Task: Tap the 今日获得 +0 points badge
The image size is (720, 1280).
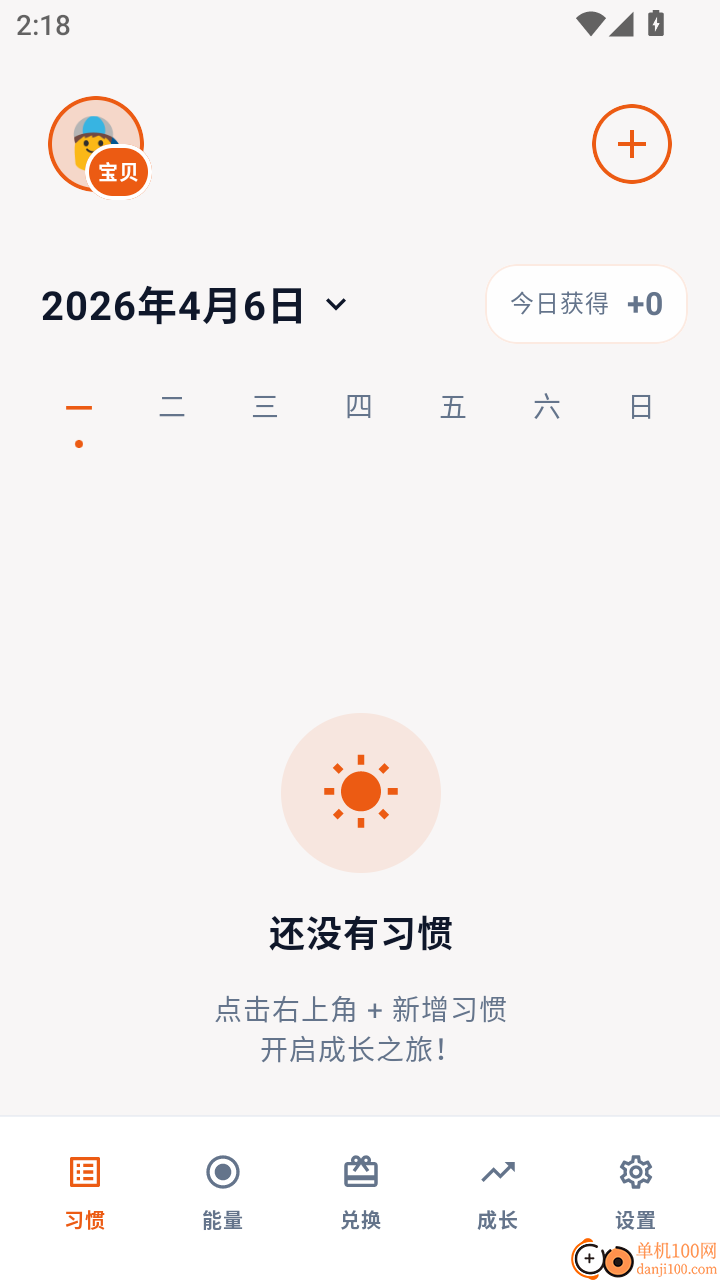Action: click(586, 304)
